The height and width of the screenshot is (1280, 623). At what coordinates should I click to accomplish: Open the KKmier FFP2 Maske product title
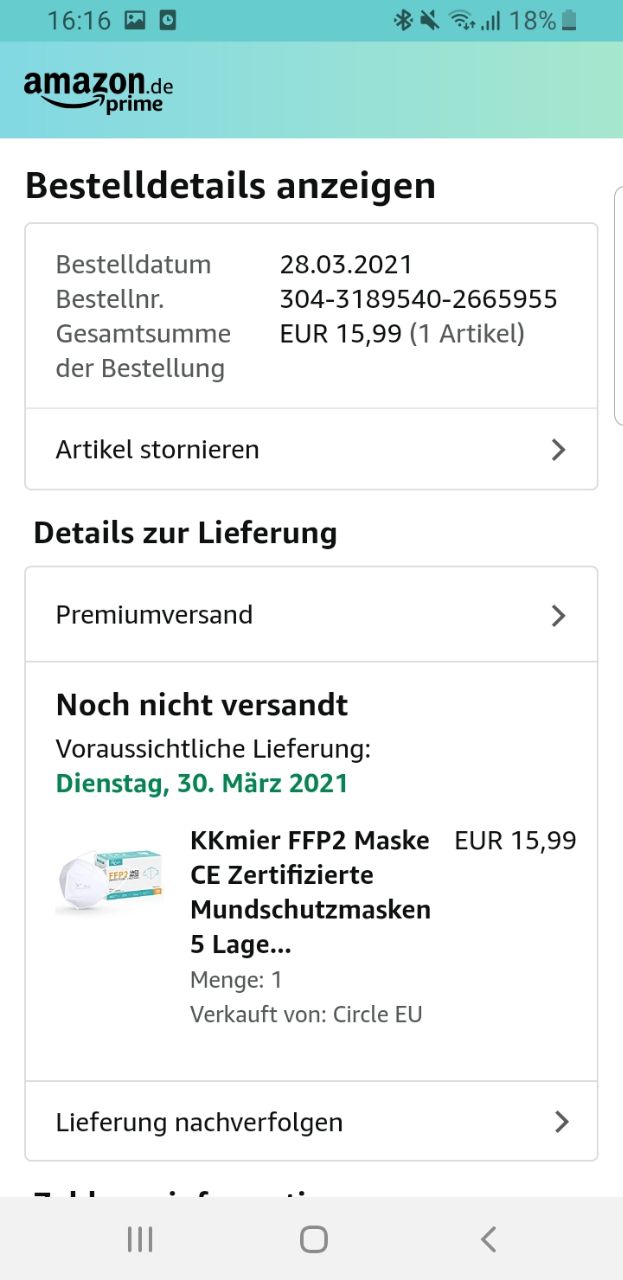click(310, 892)
